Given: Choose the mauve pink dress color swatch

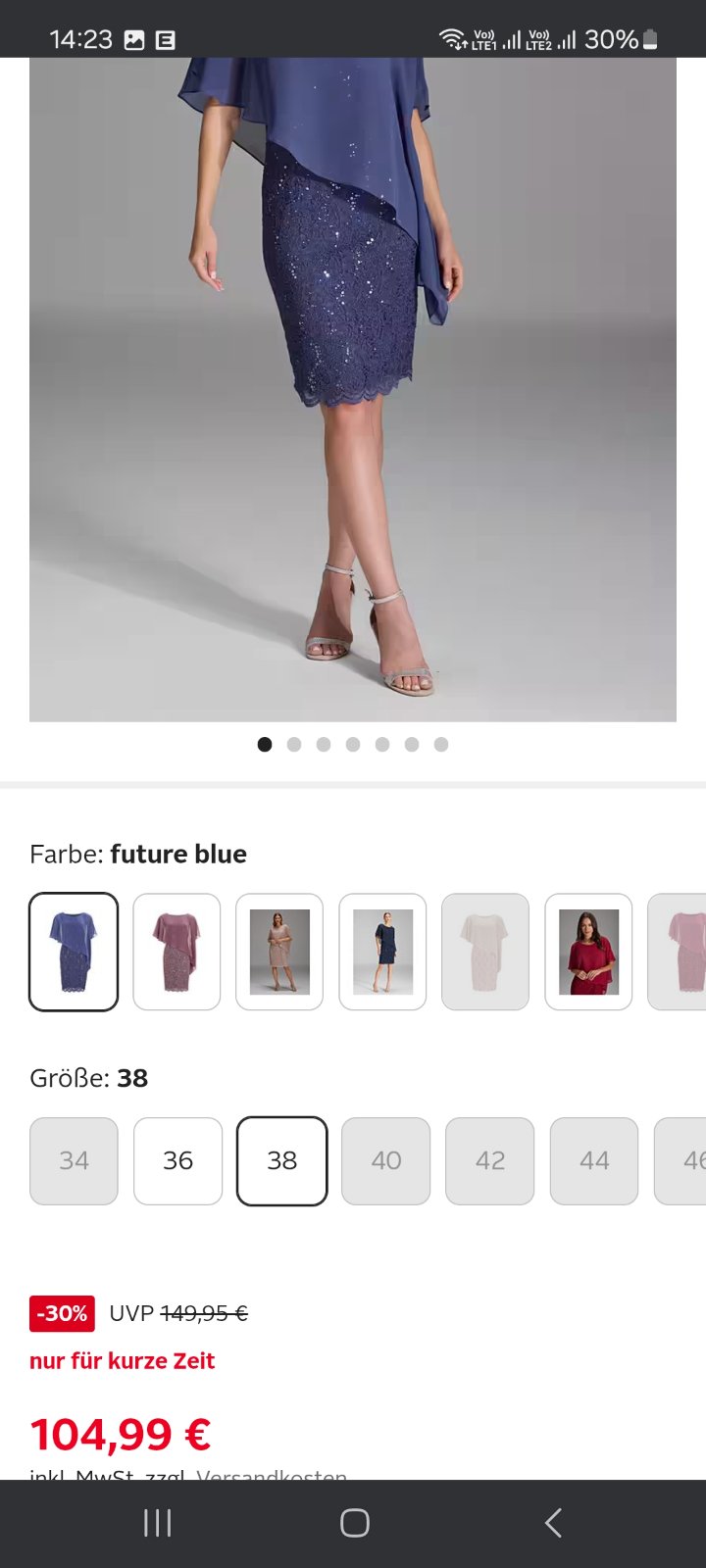Looking at the screenshot, I should pos(176,952).
